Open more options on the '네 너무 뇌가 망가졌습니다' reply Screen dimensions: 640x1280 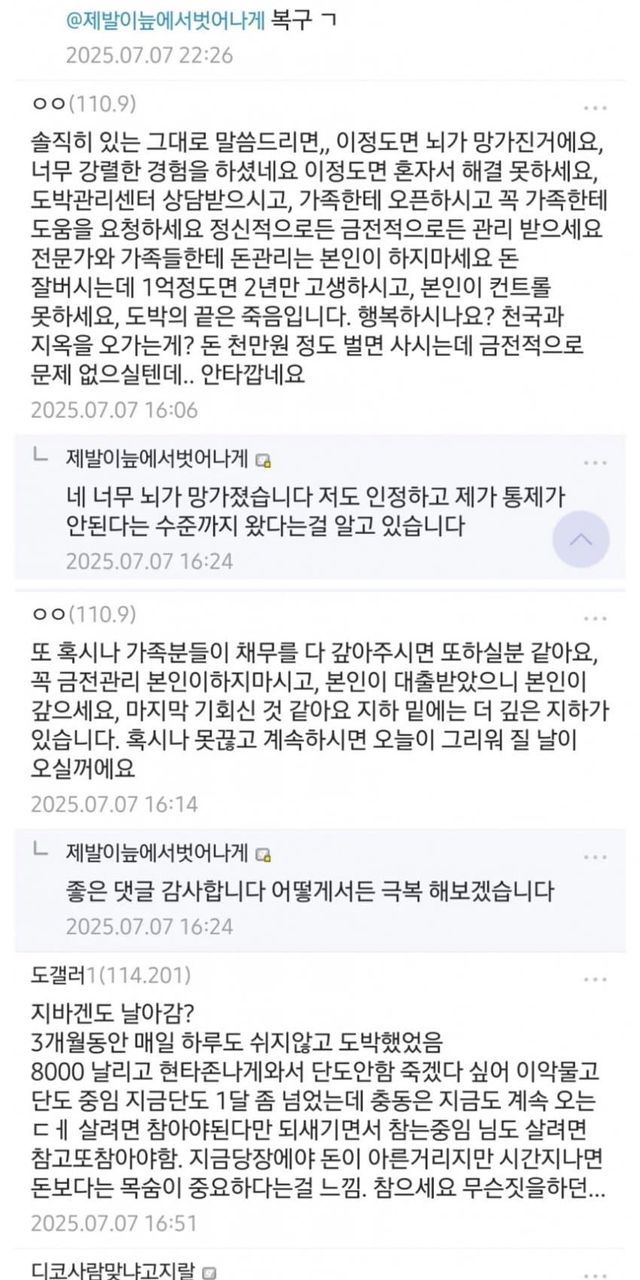click(595, 462)
